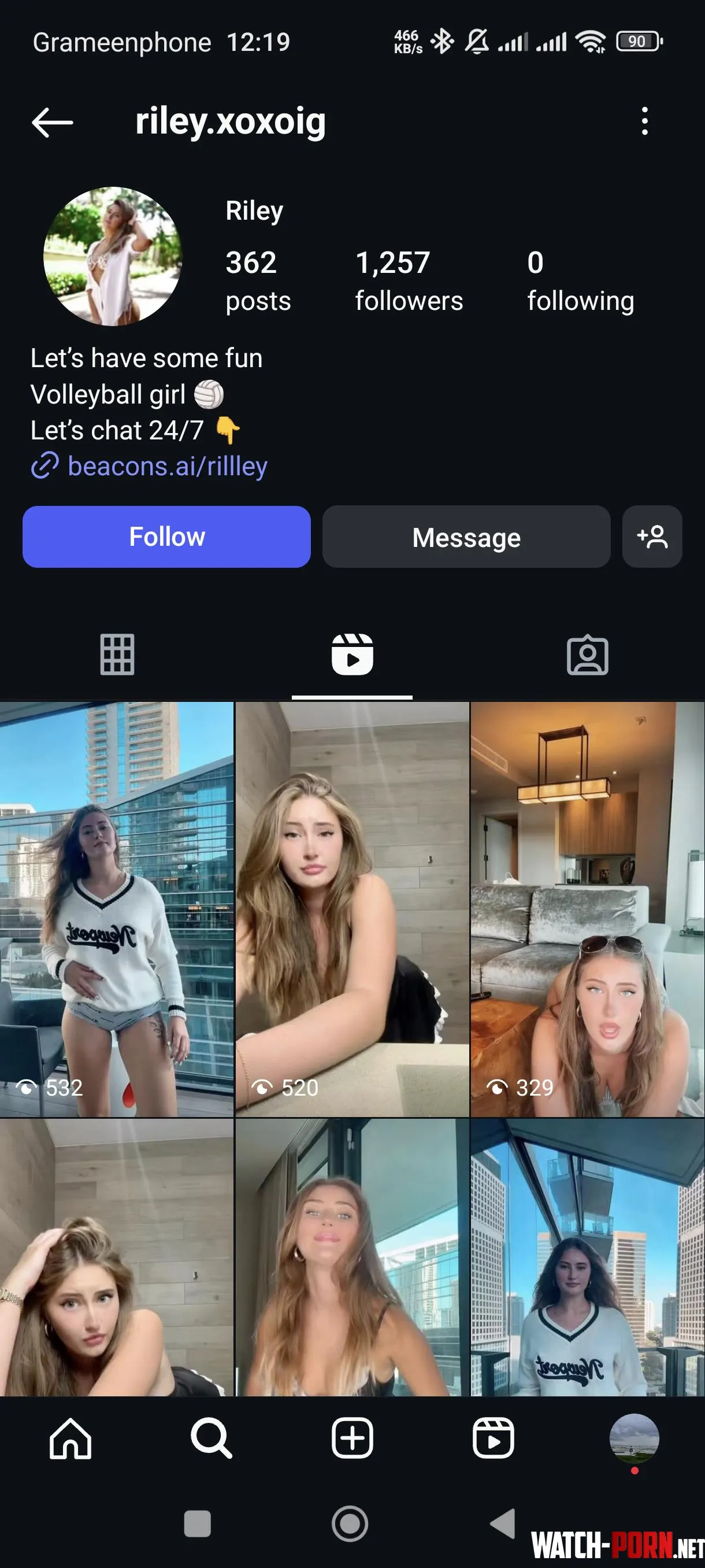This screenshot has width=705, height=1568.
Task: Go to the Home feed
Action: click(x=70, y=1439)
